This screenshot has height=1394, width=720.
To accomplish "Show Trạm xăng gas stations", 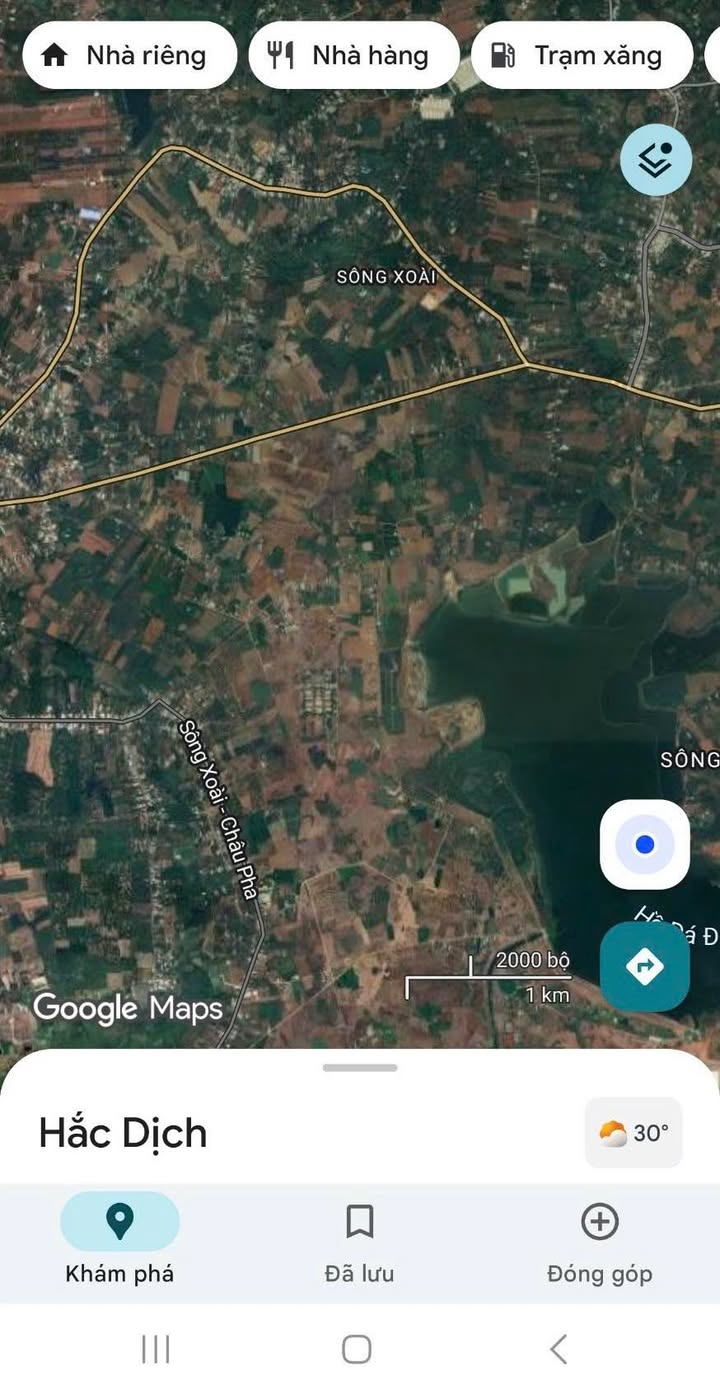I will [582, 55].
